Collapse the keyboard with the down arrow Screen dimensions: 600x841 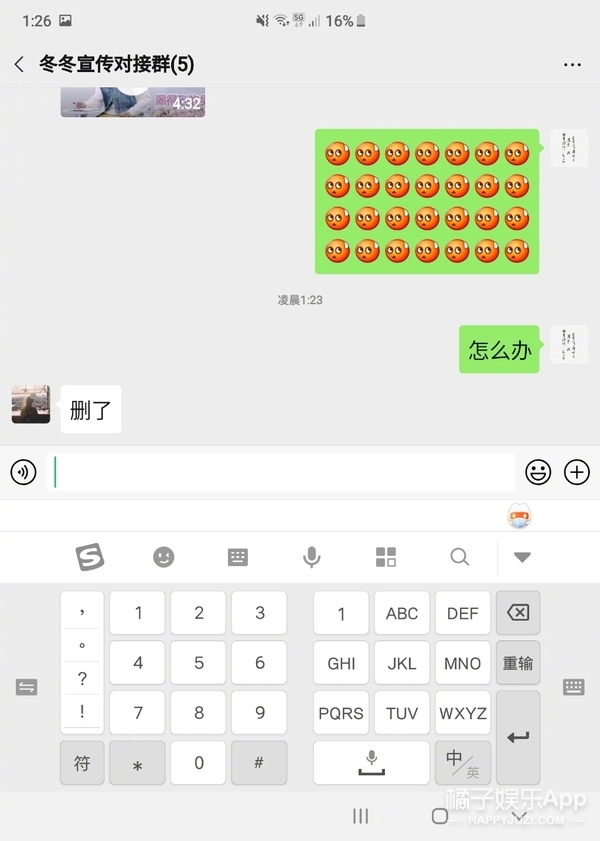(x=522, y=557)
